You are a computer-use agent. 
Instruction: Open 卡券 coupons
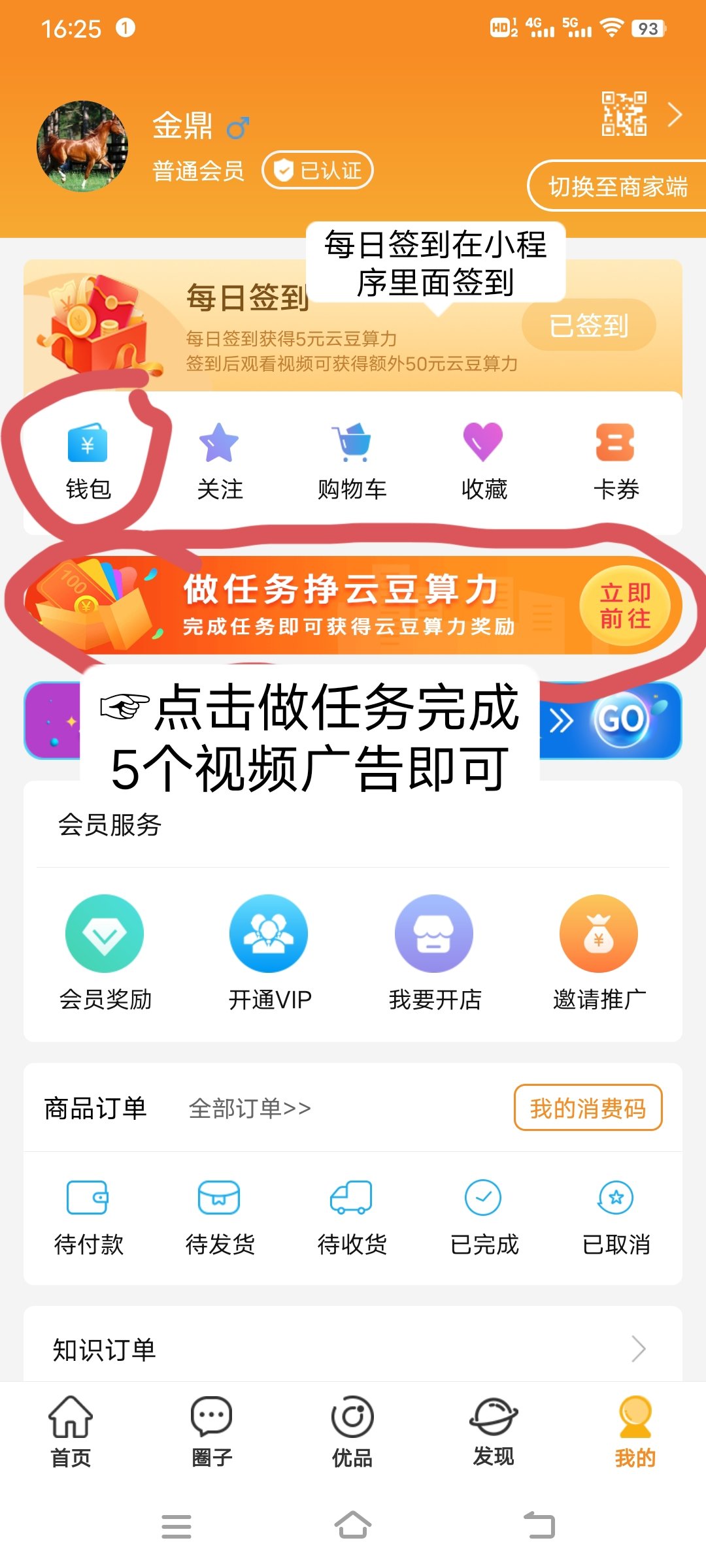(616, 461)
